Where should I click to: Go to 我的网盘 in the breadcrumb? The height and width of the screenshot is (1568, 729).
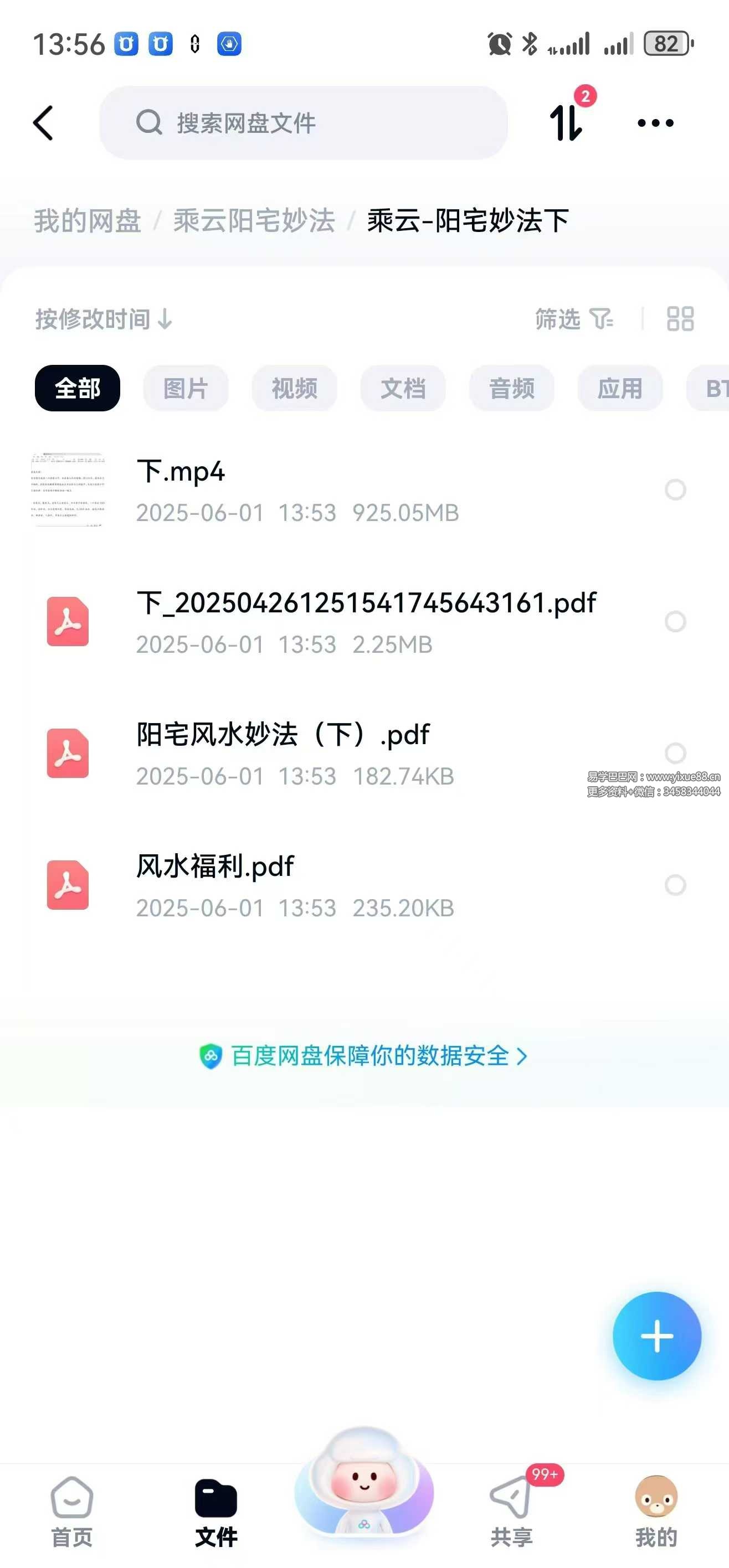pyautogui.click(x=87, y=220)
